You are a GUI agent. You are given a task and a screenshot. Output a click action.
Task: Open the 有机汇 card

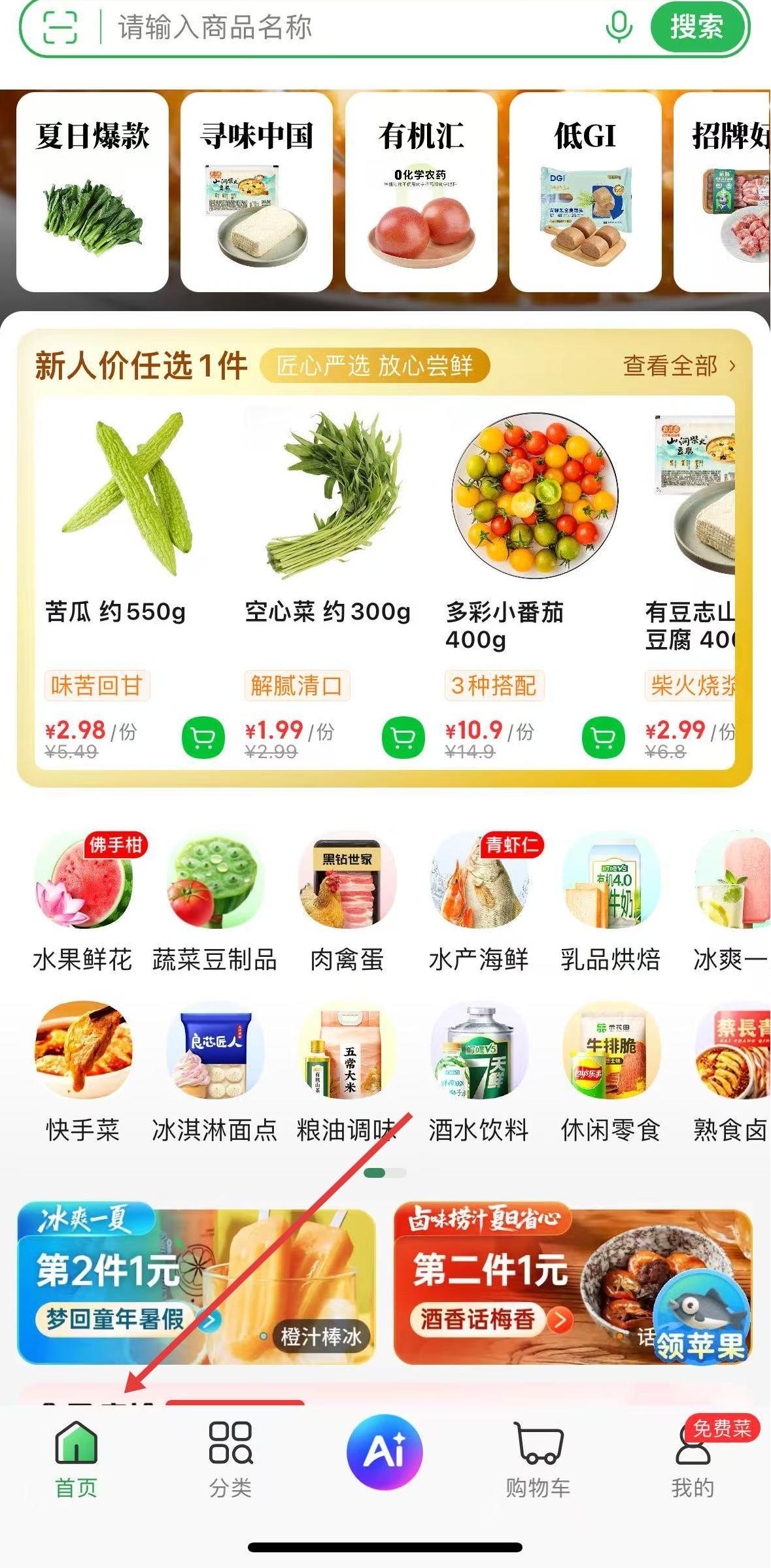click(421, 192)
